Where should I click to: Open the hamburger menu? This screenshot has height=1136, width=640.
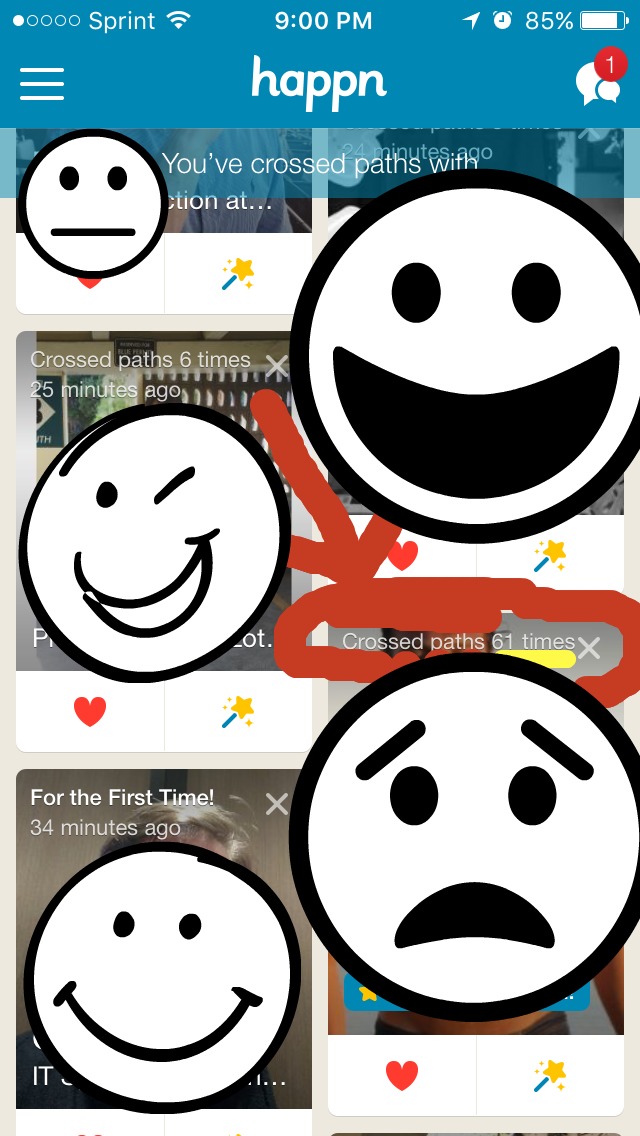(x=42, y=84)
